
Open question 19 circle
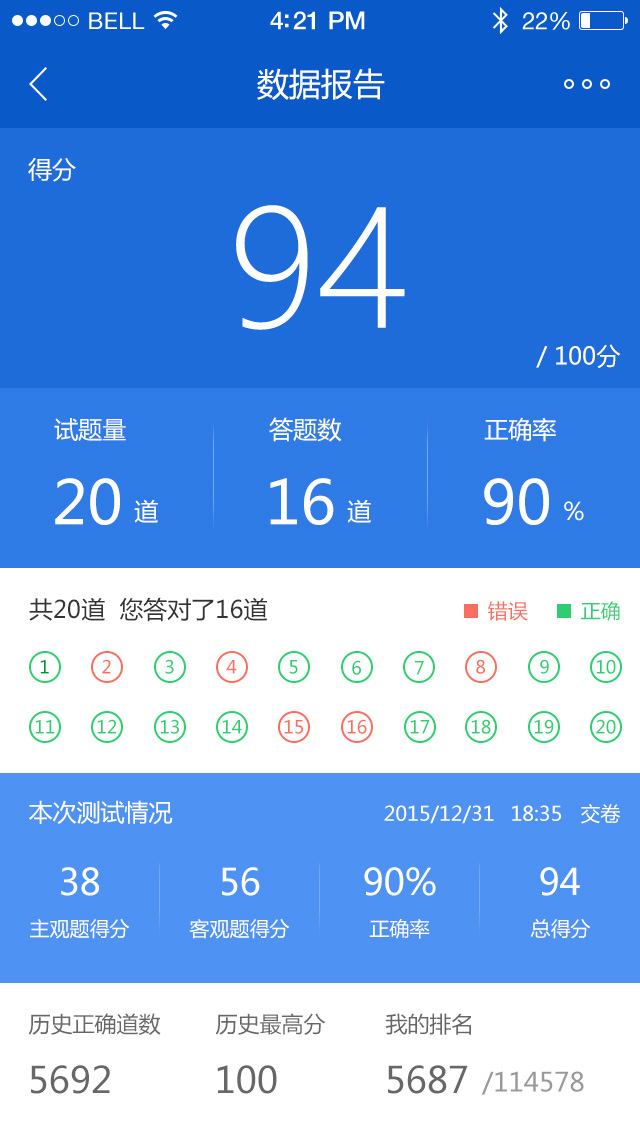(x=544, y=727)
